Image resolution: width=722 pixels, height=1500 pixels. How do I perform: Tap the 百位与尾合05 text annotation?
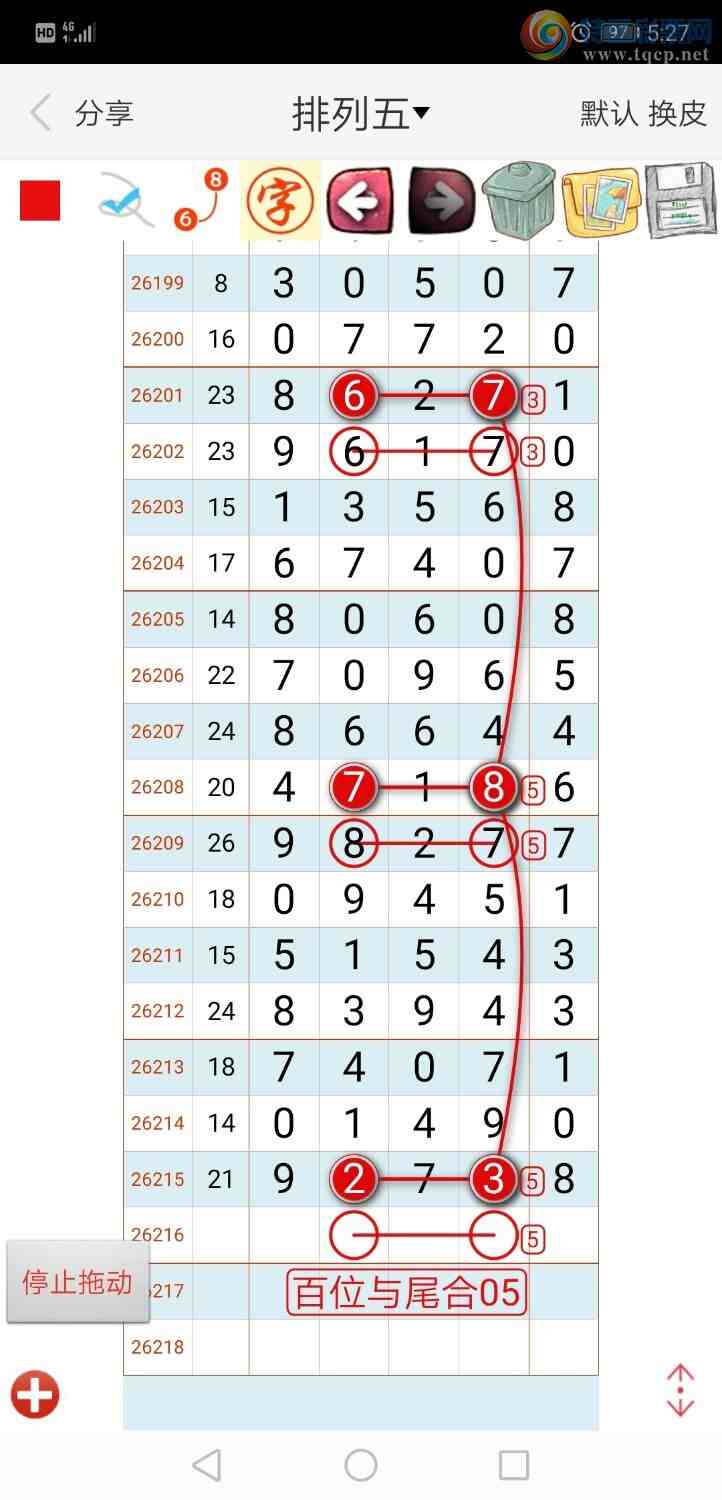pyautogui.click(x=407, y=1292)
